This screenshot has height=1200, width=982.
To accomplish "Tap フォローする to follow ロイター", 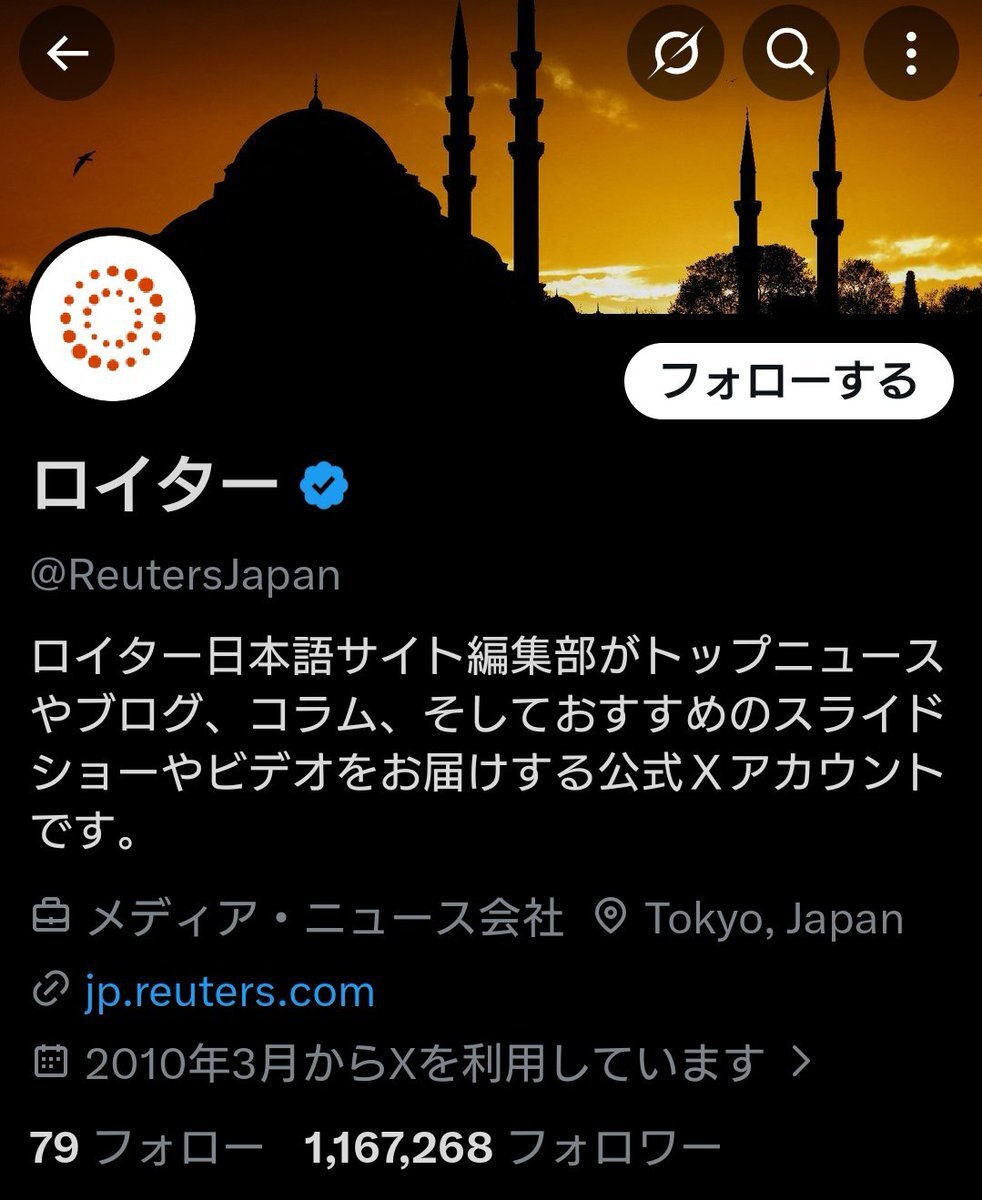I will coord(788,382).
